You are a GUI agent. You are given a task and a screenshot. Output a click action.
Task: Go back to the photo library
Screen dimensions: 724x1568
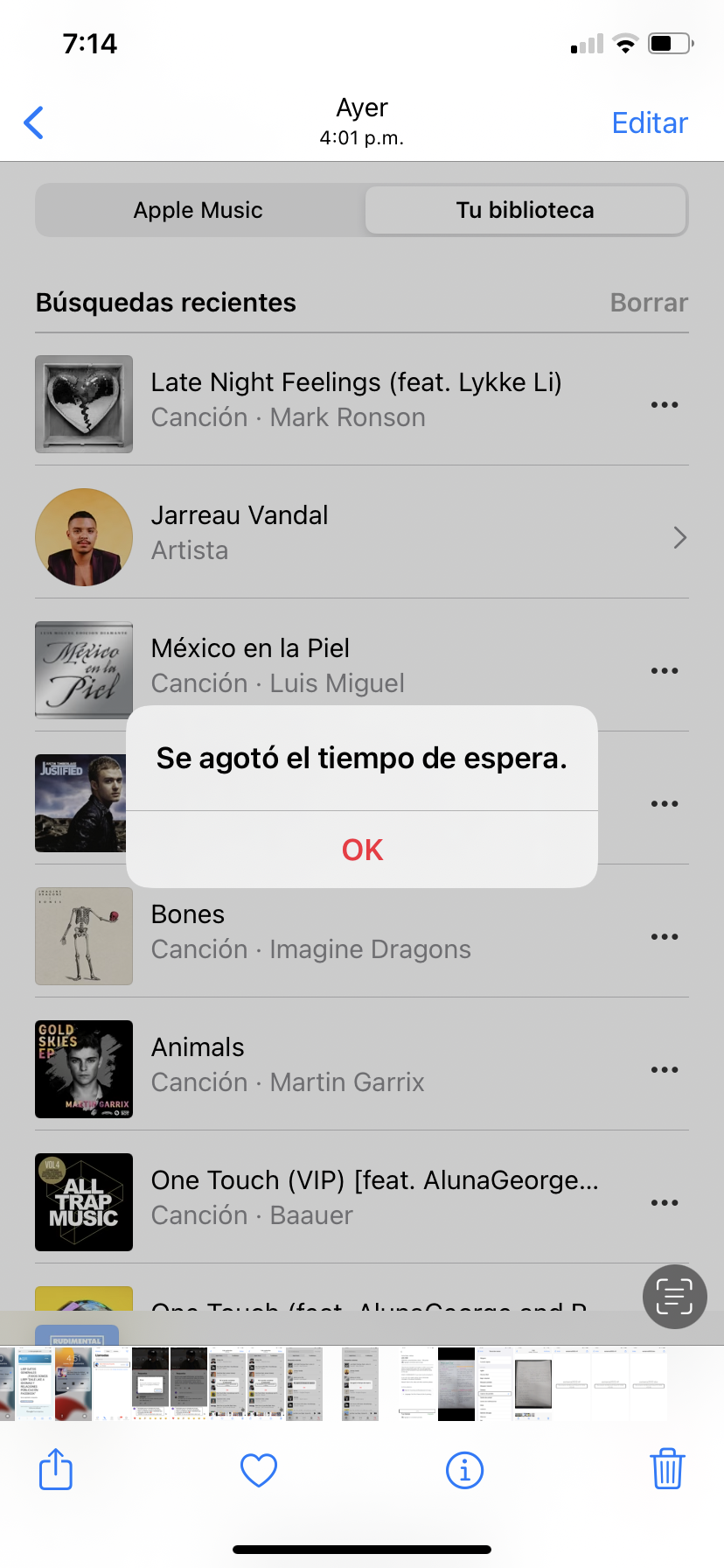point(34,123)
